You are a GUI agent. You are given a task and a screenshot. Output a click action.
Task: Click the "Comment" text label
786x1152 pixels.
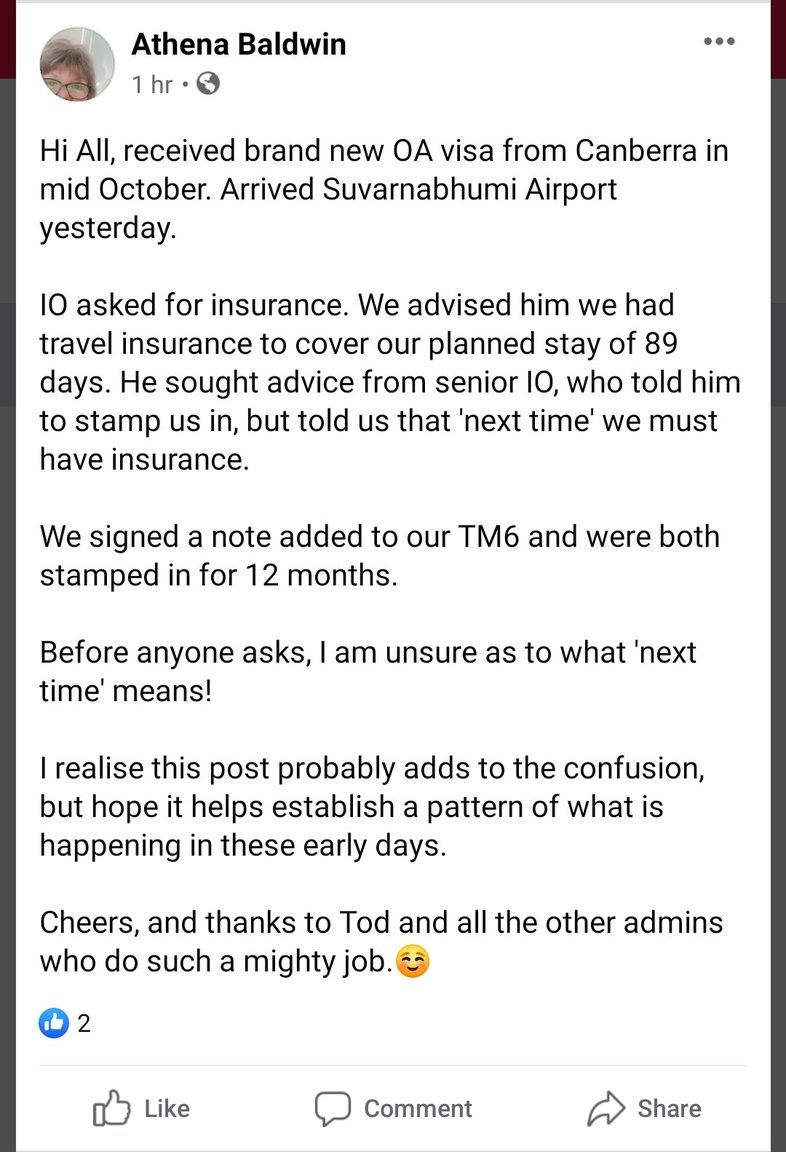point(420,1108)
